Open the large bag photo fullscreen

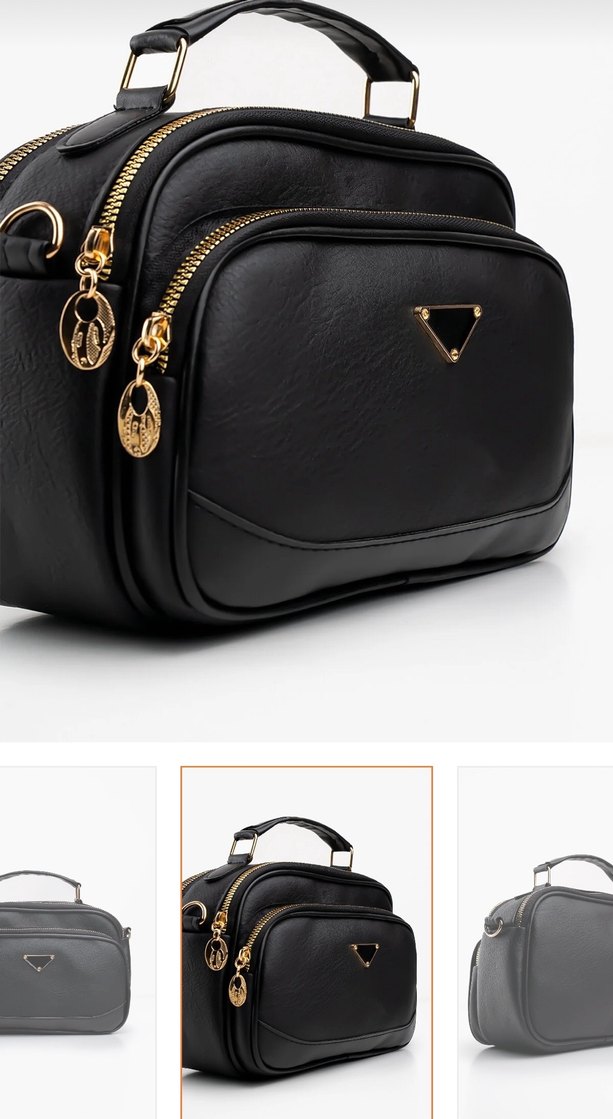tap(306, 370)
